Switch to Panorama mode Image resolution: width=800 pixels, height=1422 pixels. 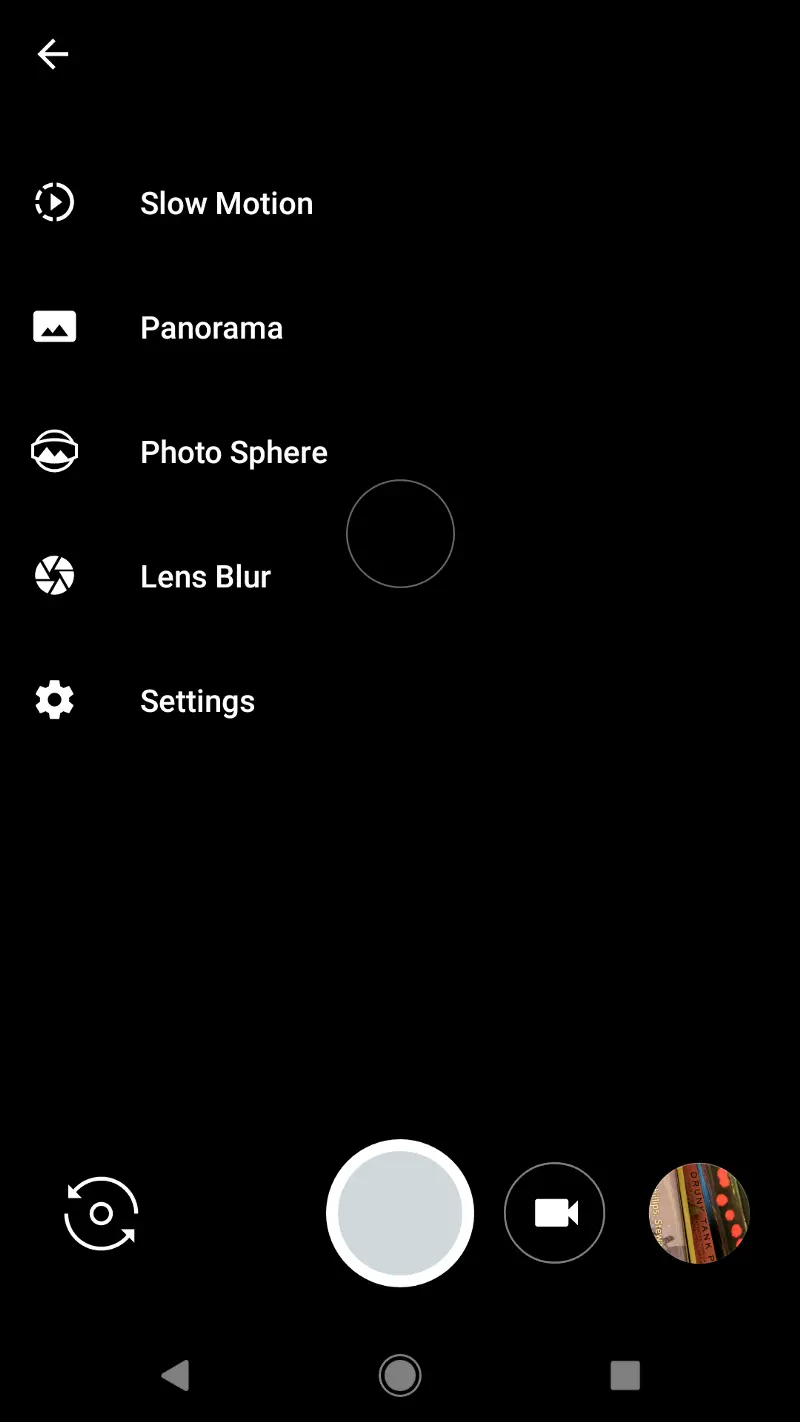211,328
